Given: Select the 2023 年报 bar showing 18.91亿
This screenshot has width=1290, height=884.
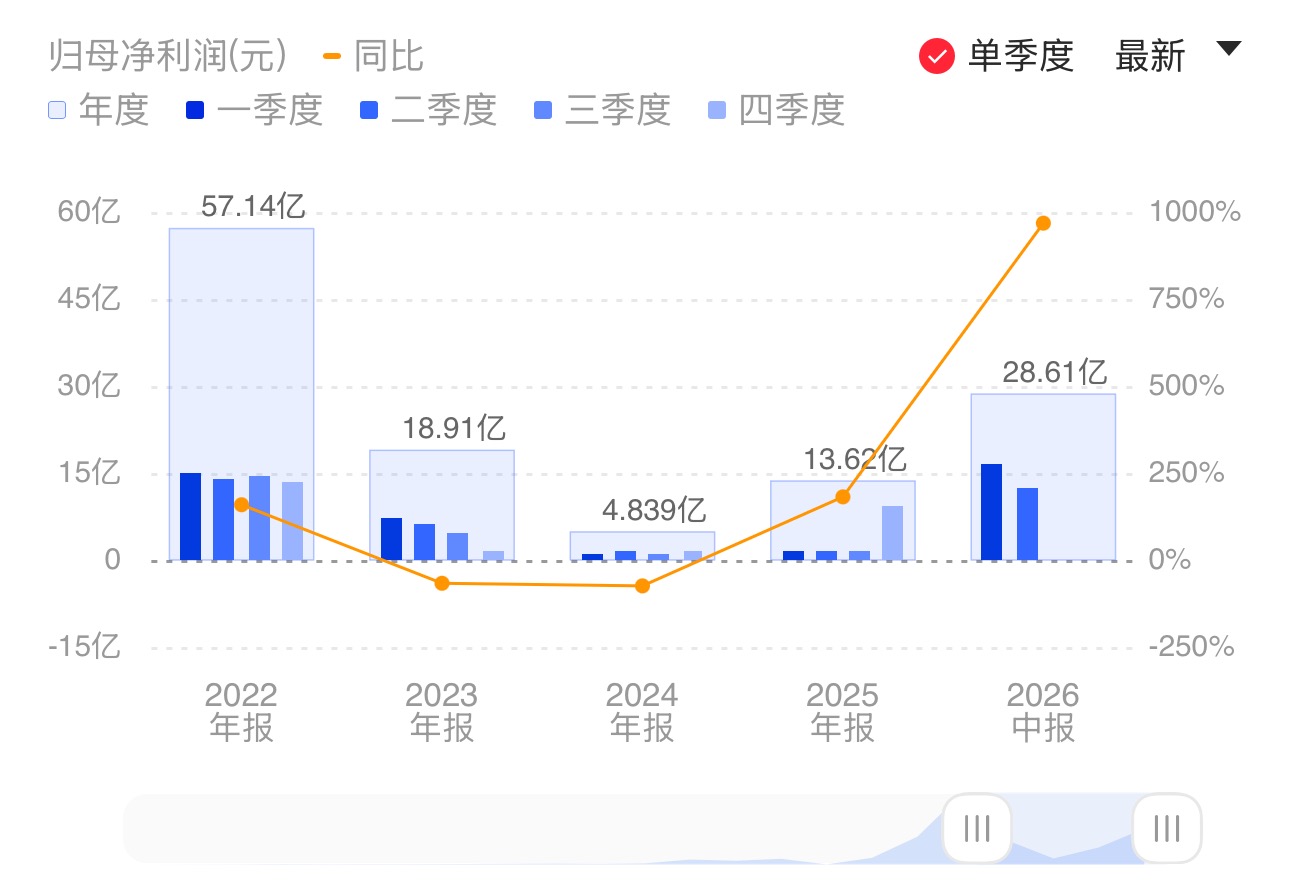Looking at the screenshot, I should [442, 505].
